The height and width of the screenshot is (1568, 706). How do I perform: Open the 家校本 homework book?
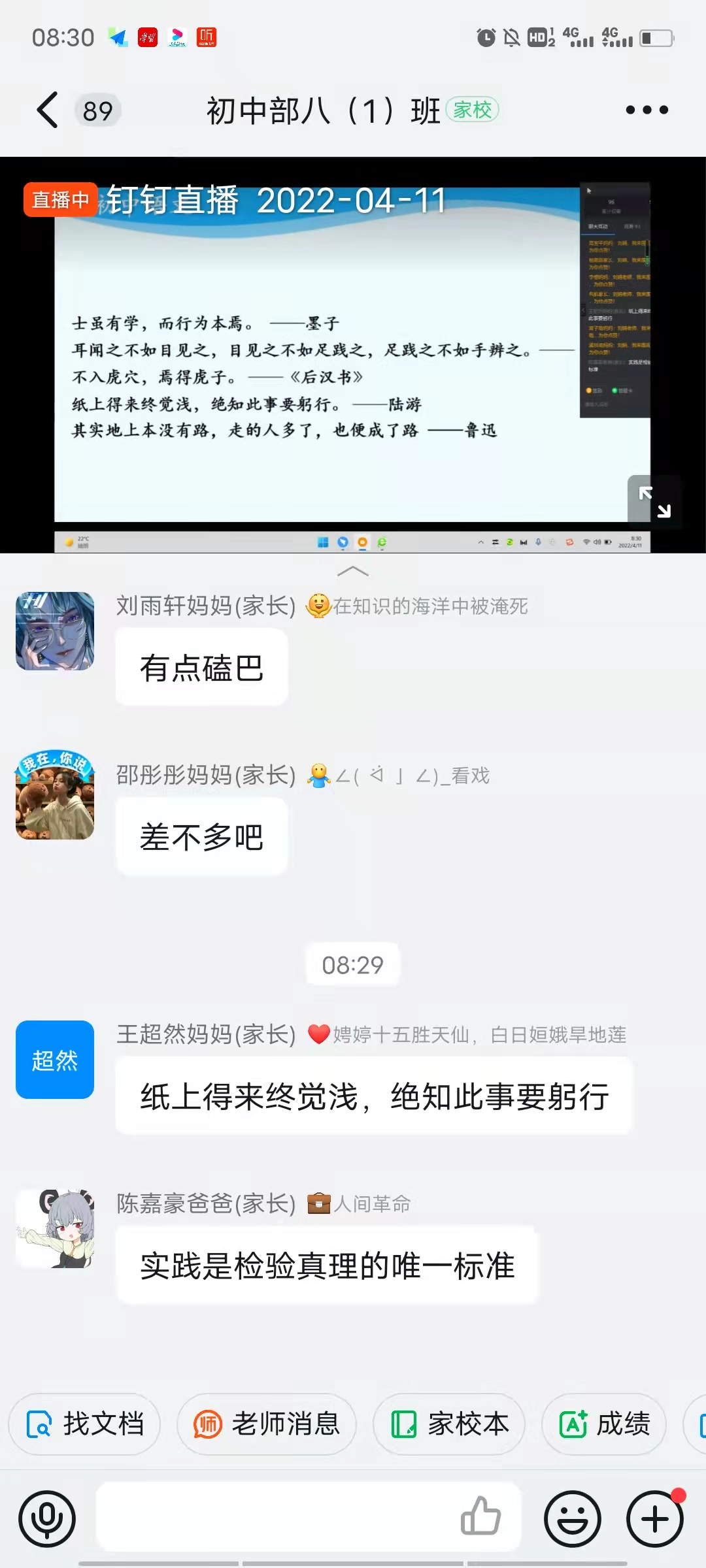click(450, 1424)
